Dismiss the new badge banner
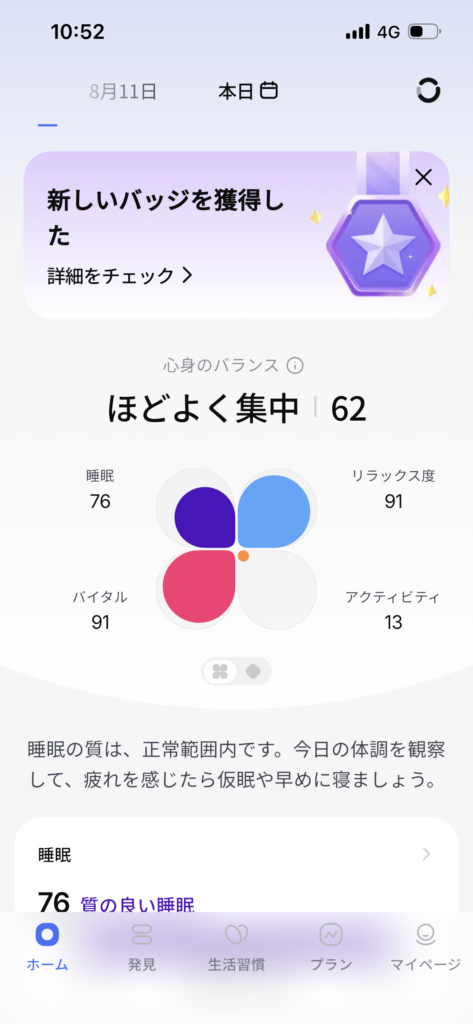 click(x=424, y=177)
